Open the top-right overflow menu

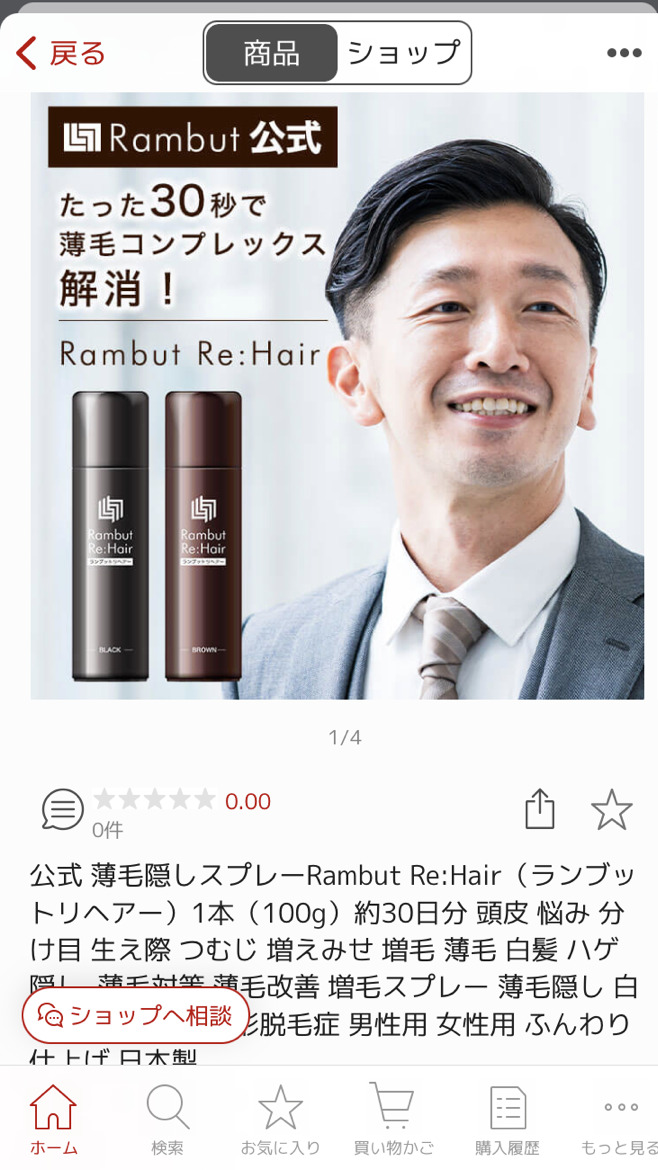624,53
